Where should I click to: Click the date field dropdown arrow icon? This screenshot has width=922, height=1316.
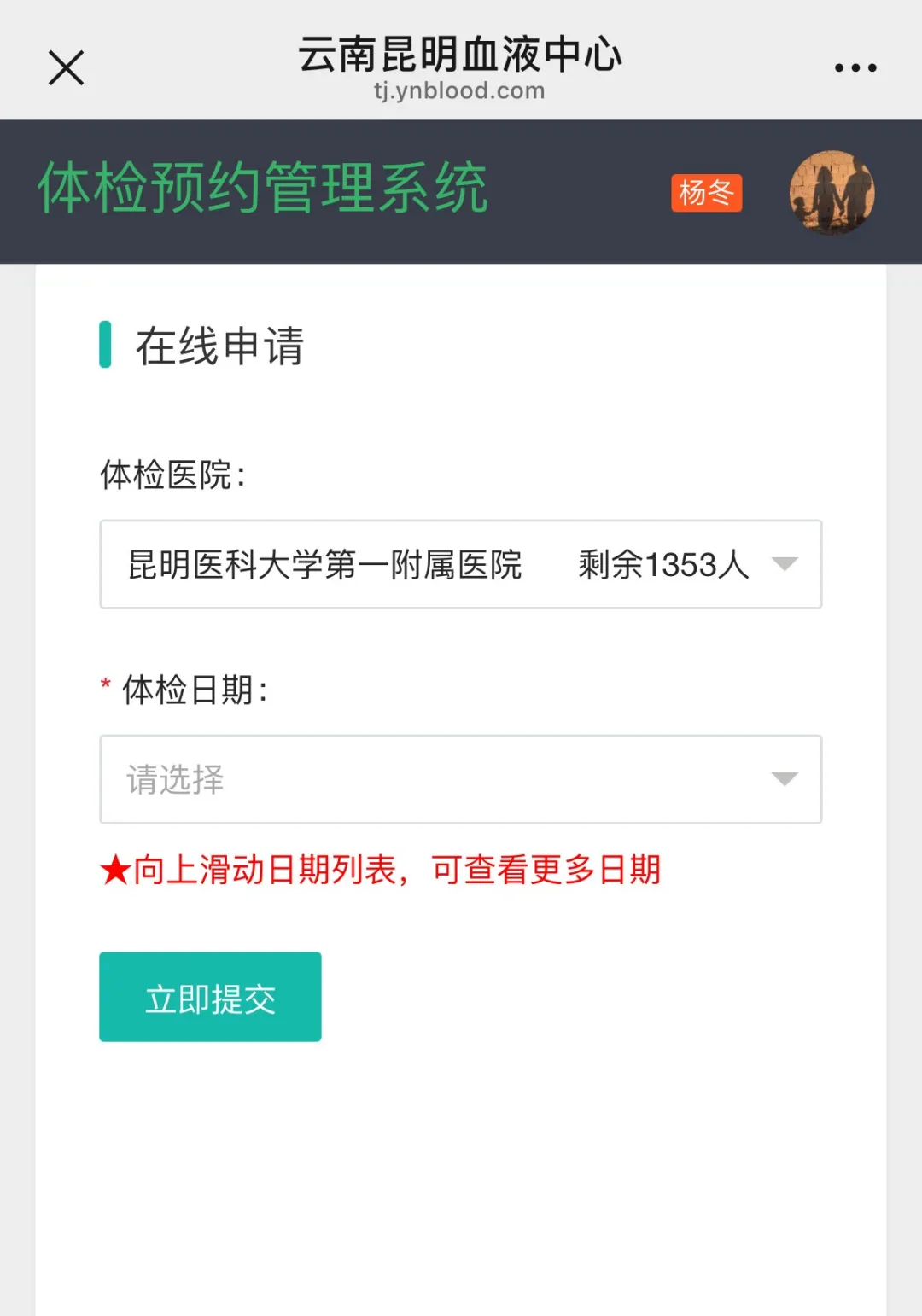785,778
